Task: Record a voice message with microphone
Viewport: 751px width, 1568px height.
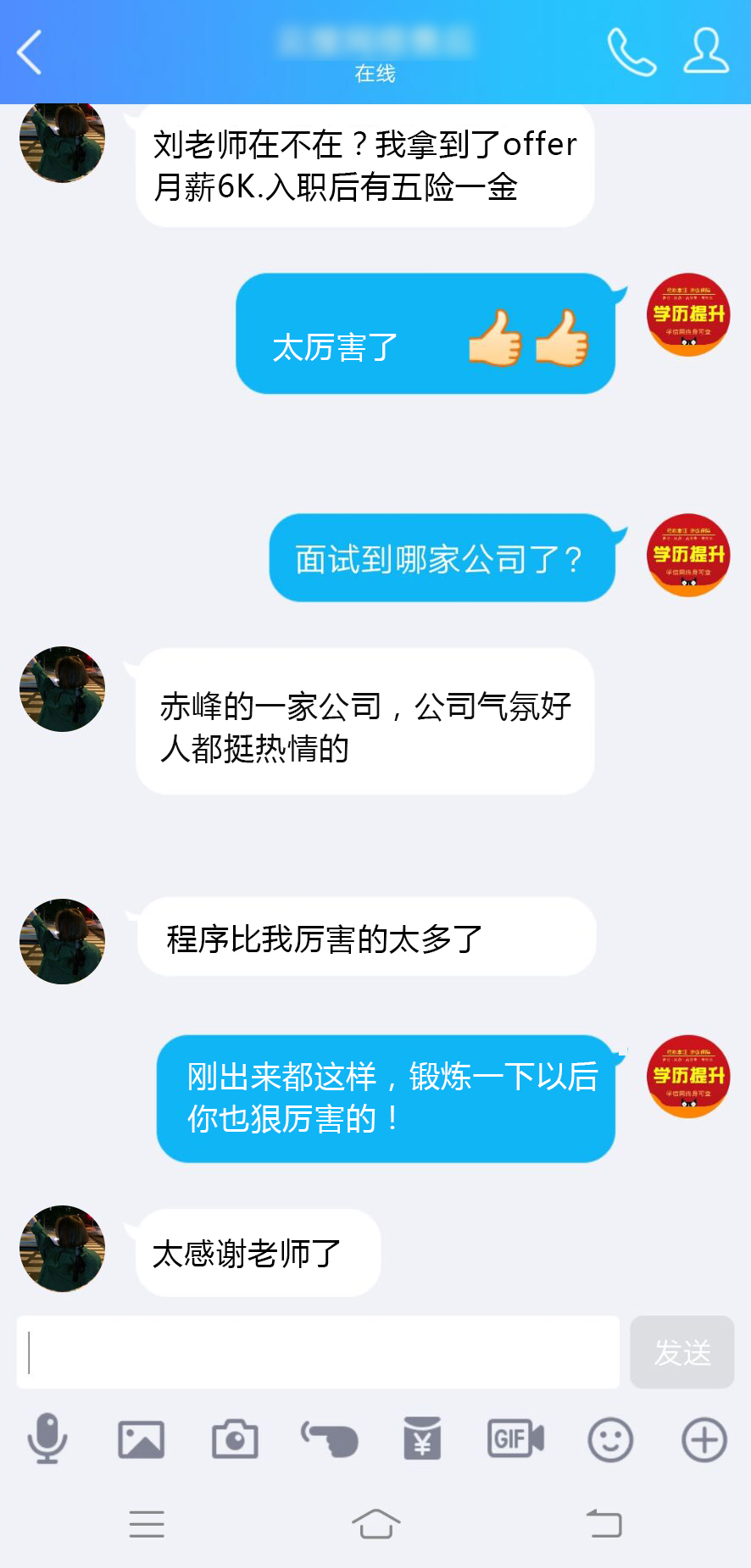Action: coord(47,1438)
